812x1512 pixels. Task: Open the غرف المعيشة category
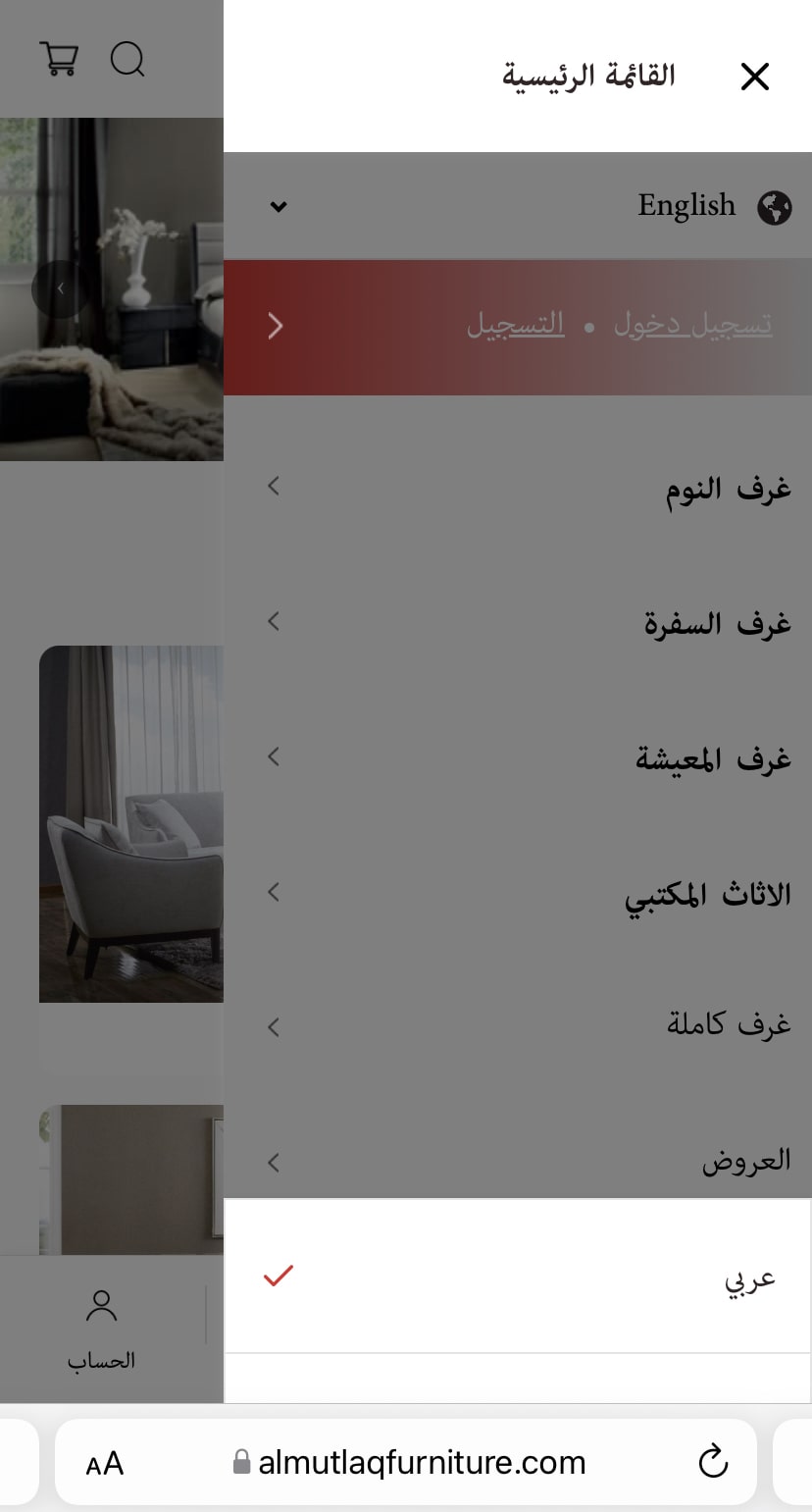click(x=518, y=757)
